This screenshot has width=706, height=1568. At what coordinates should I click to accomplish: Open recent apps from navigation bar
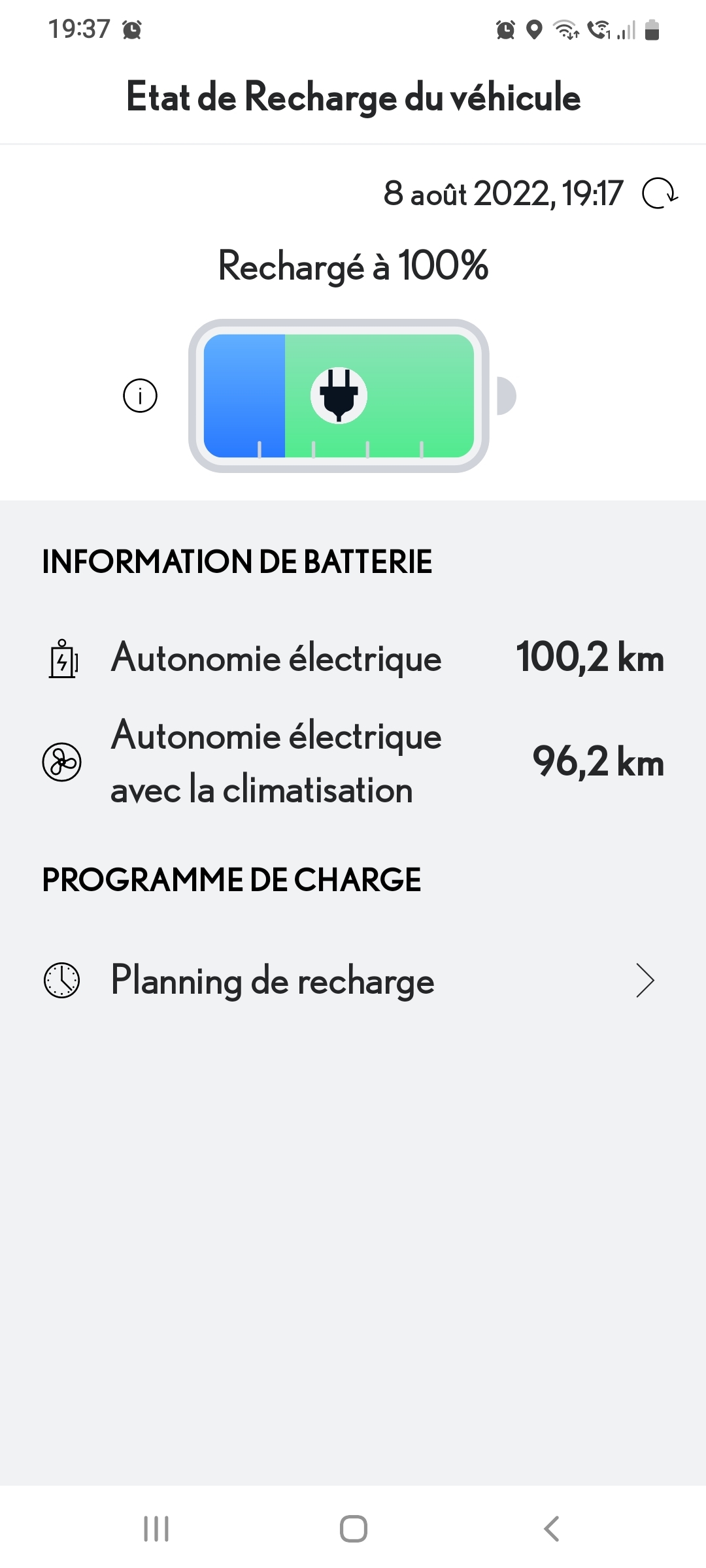point(156,1529)
